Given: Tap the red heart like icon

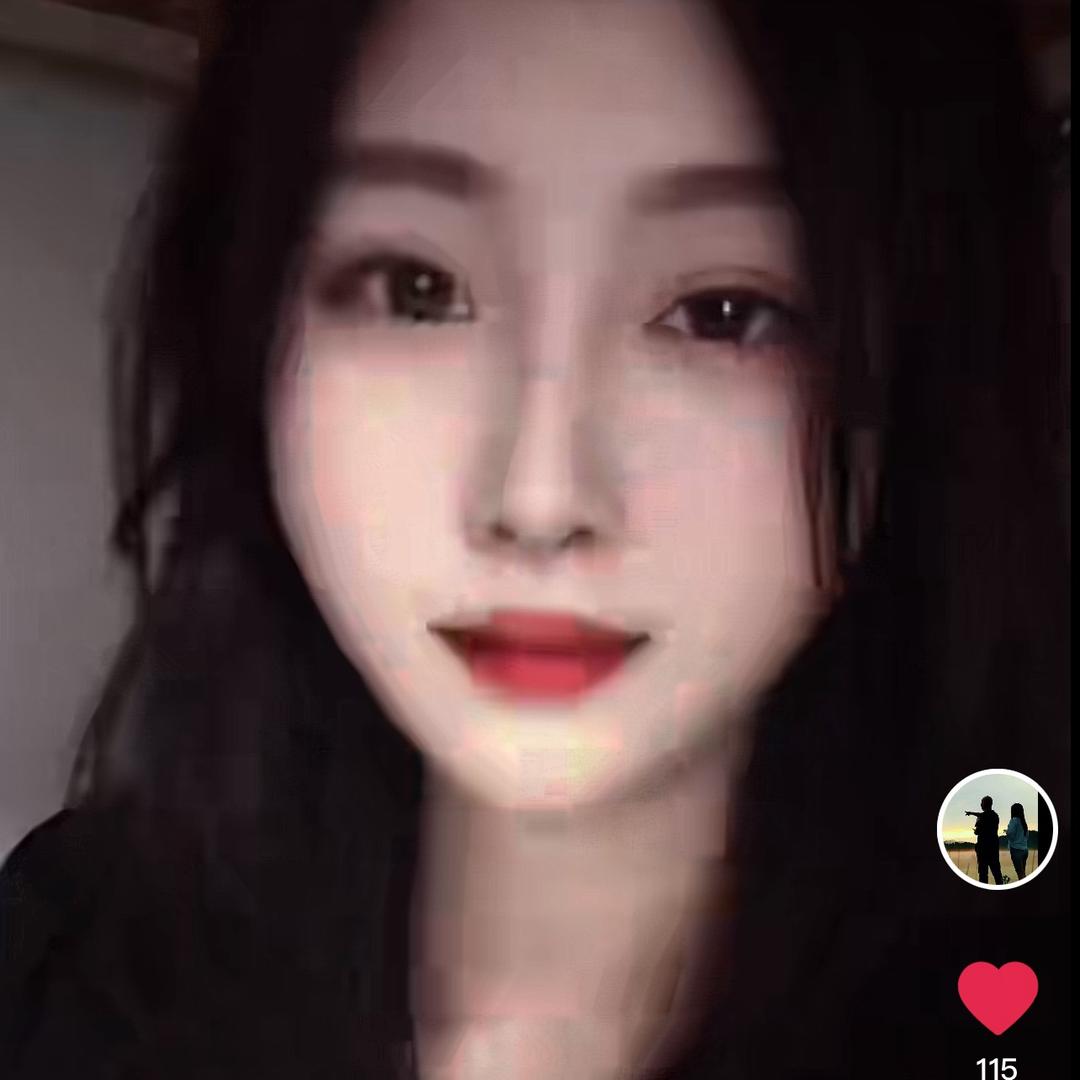Looking at the screenshot, I should 997,996.
